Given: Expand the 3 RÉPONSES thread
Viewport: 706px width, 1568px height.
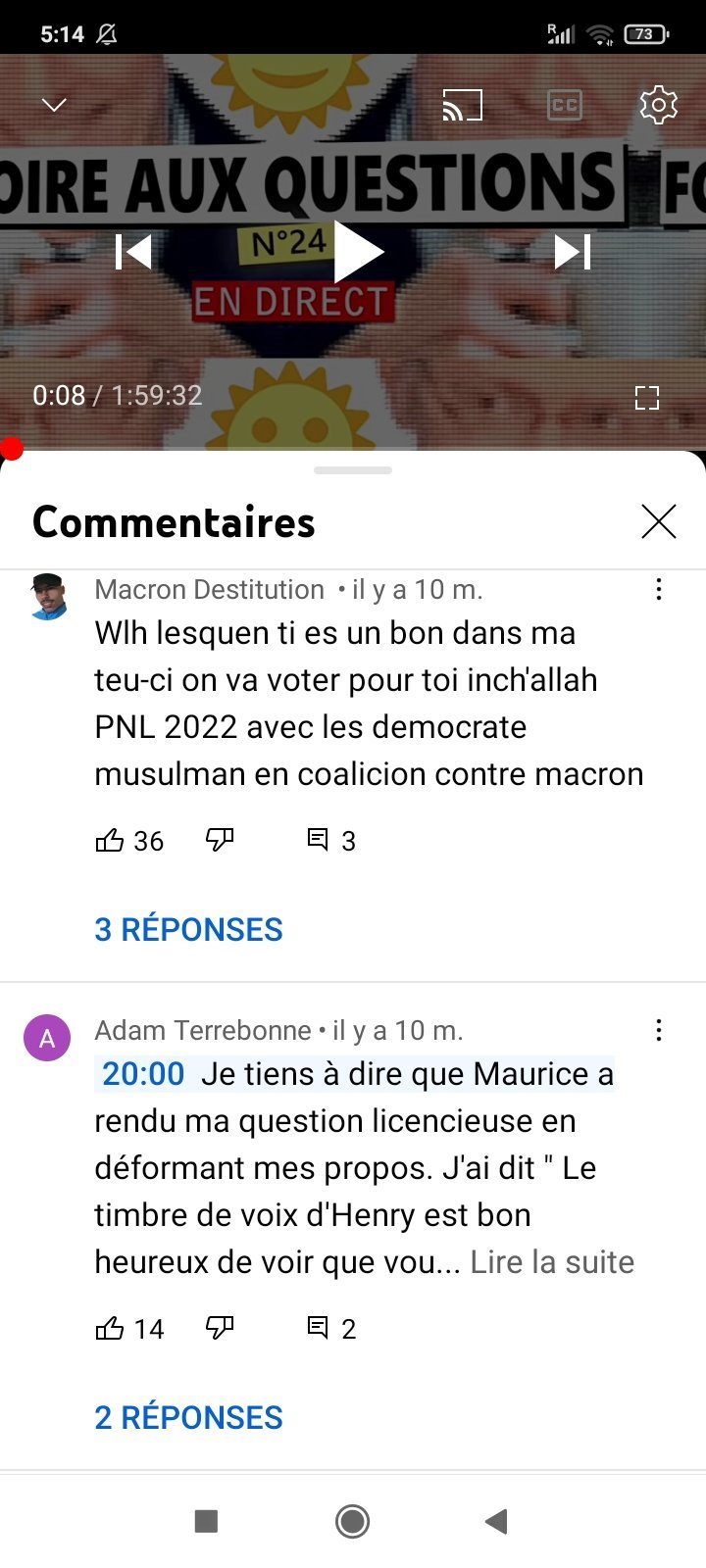Looking at the screenshot, I should tap(188, 929).
